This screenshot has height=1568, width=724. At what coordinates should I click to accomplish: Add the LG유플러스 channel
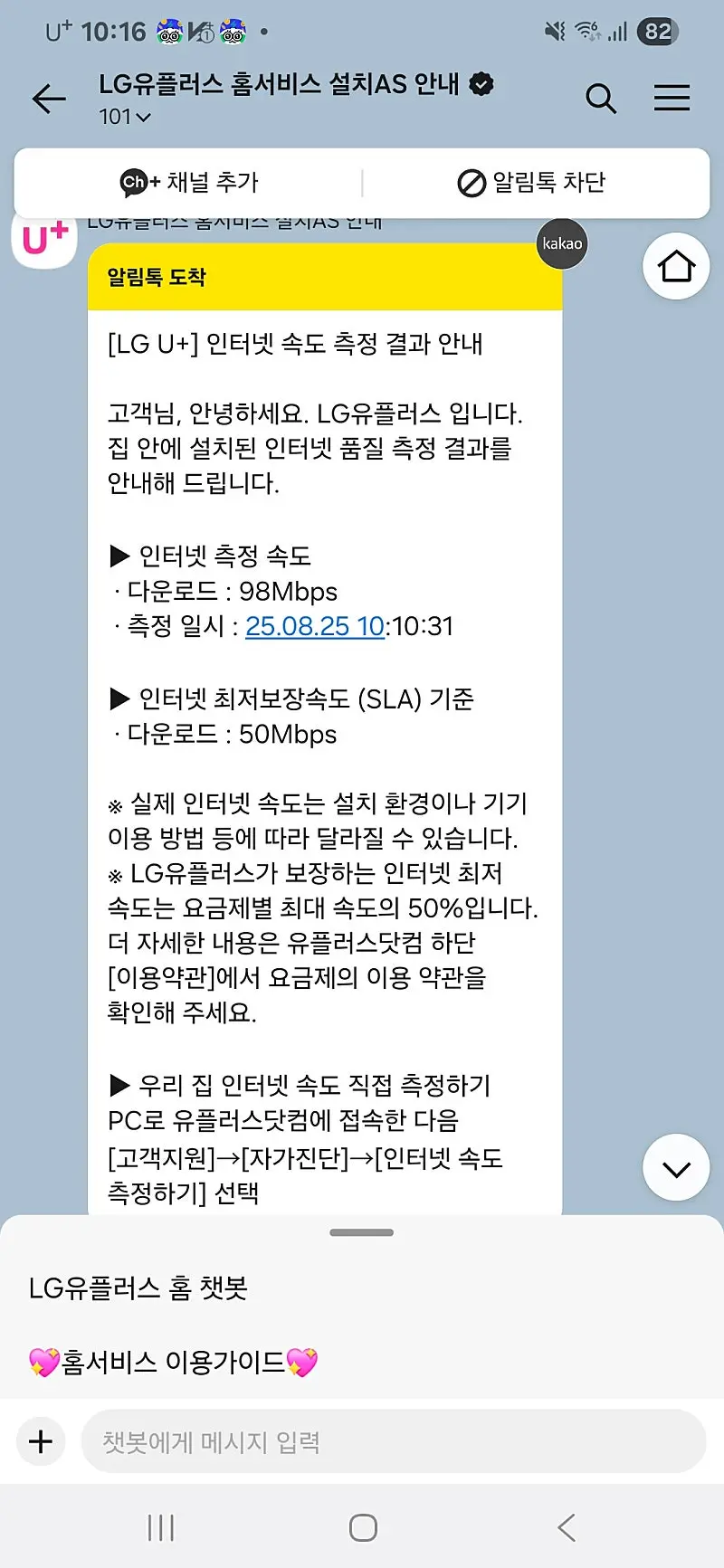[x=189, y=183]
